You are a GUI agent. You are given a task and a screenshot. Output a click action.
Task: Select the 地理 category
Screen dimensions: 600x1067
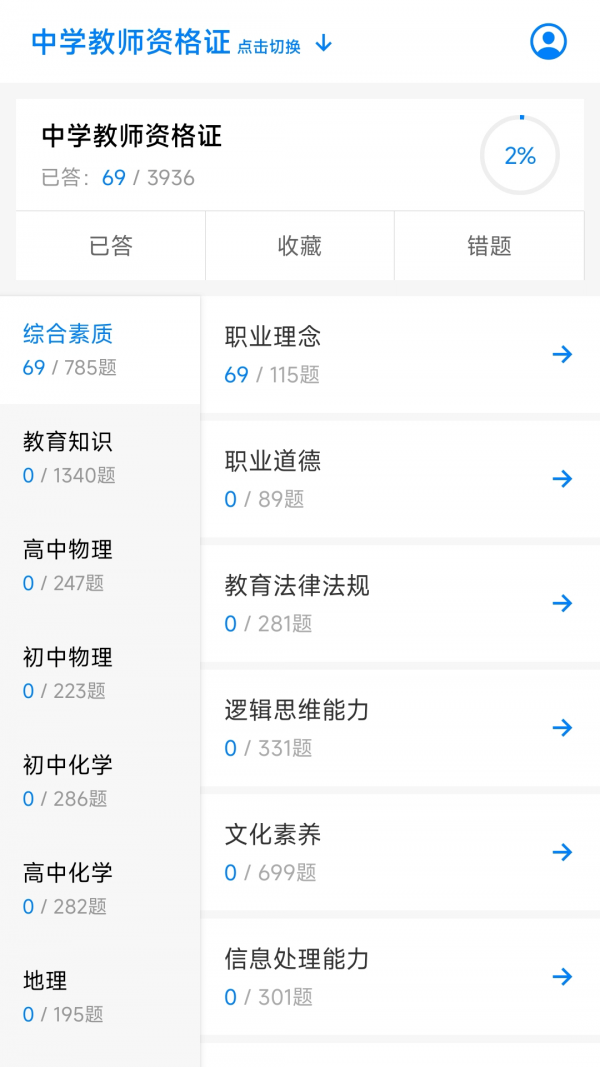click(x=100, y=997)
